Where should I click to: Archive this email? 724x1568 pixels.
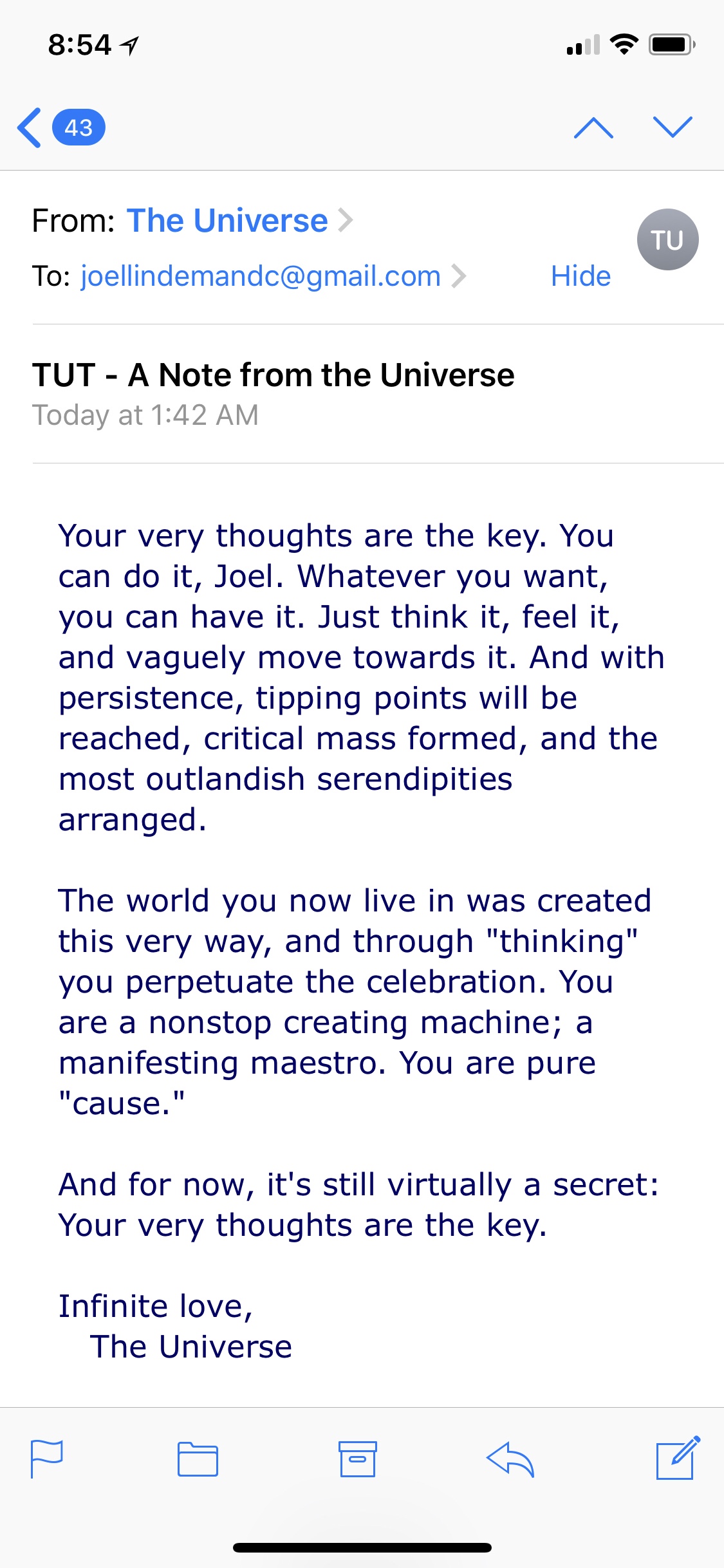pos(357,1459)
